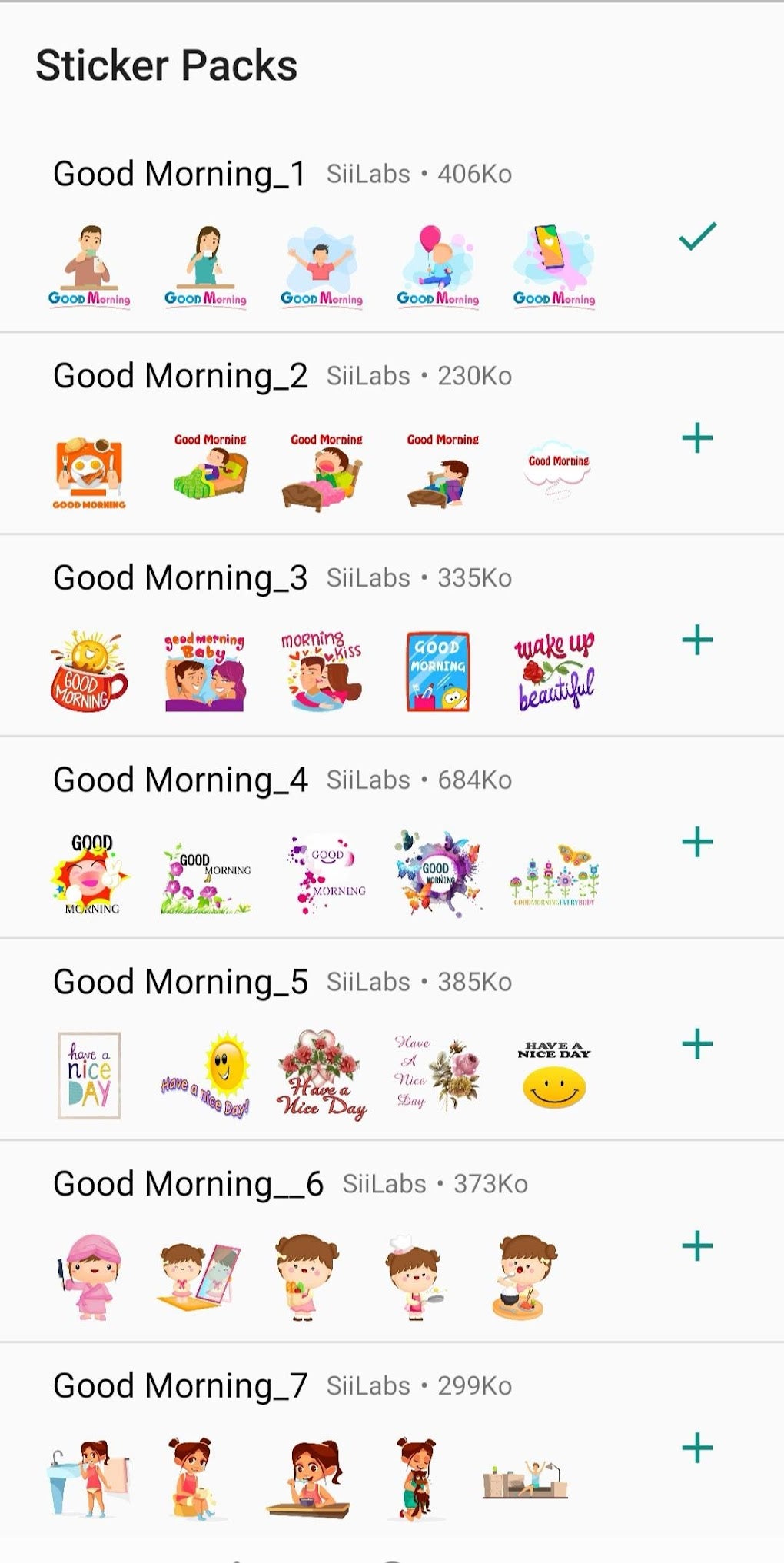Select the breakfast plate sticker in Good Morning_2

[x=89, y=471]
